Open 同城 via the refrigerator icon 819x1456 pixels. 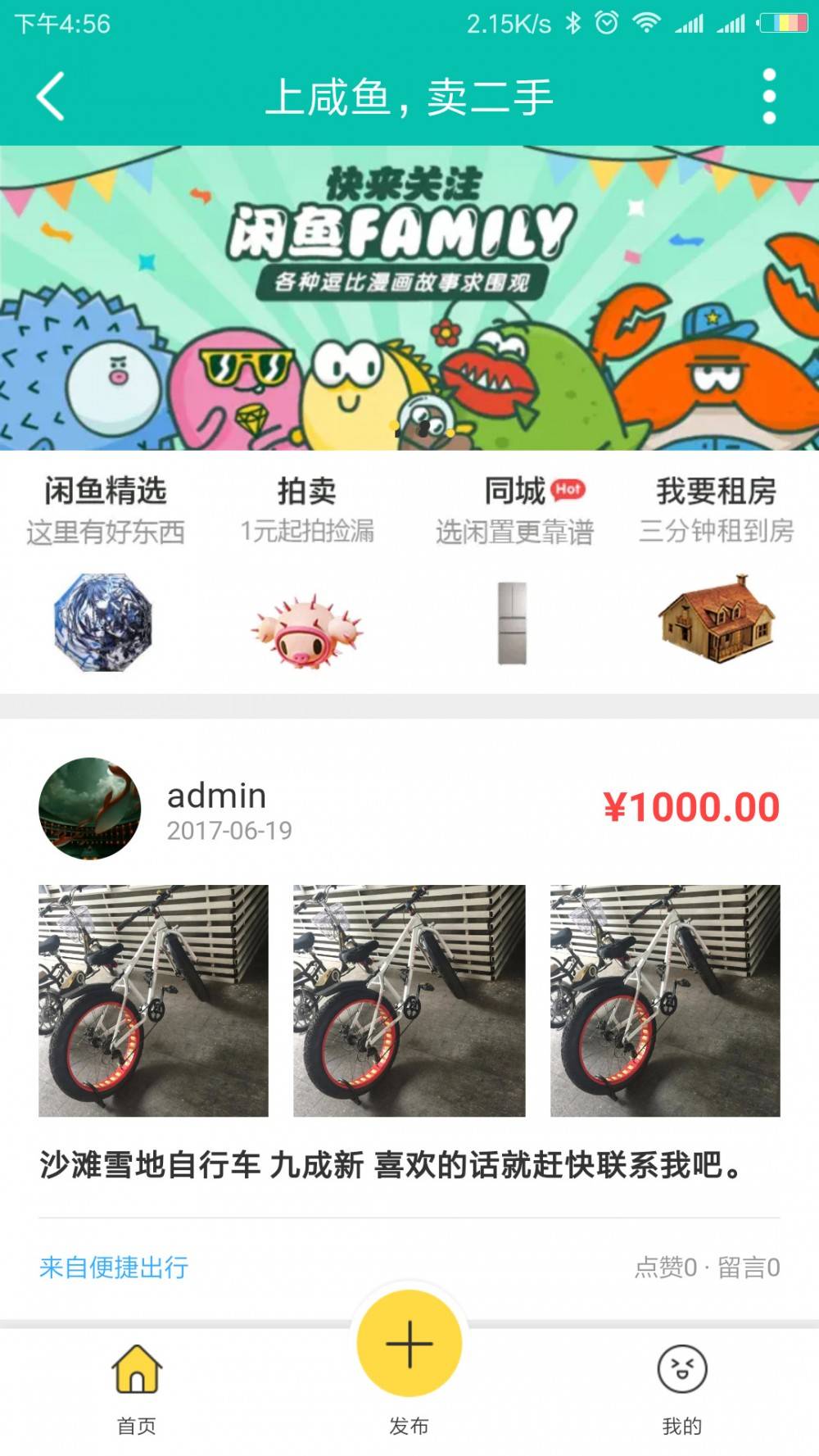[512, 623]
